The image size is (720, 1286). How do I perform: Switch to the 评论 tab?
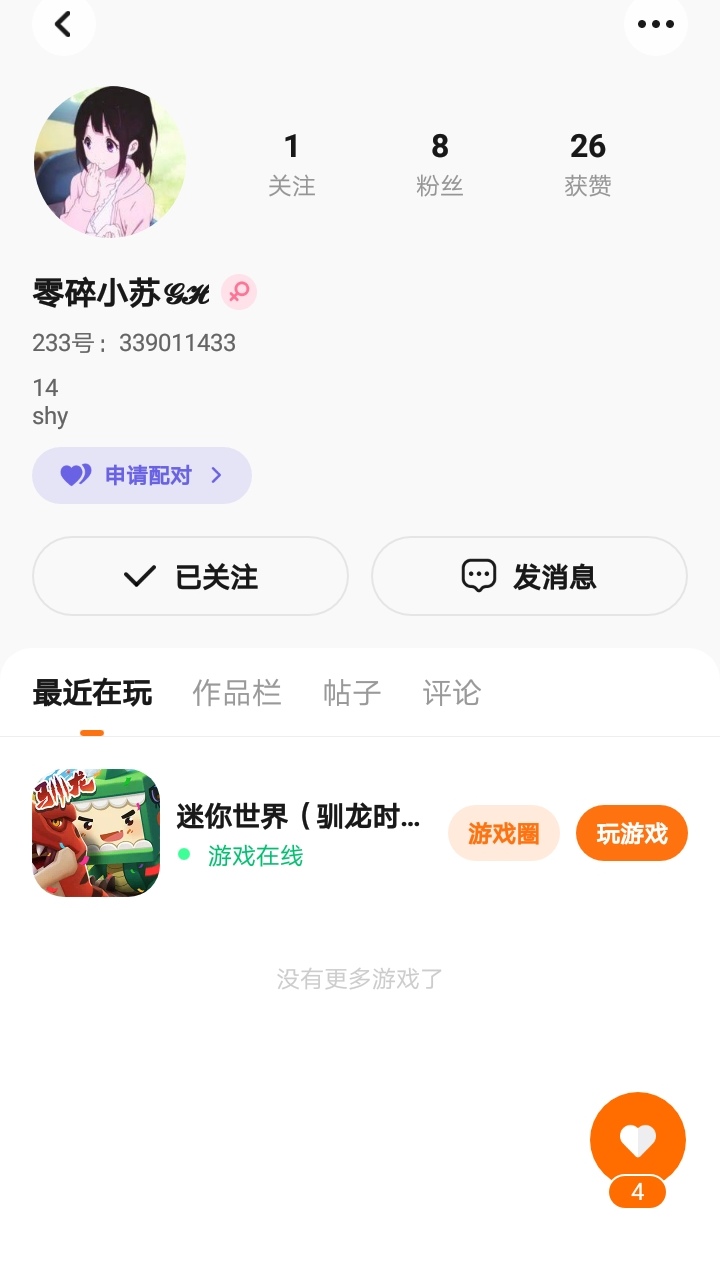tap(452, 693)
